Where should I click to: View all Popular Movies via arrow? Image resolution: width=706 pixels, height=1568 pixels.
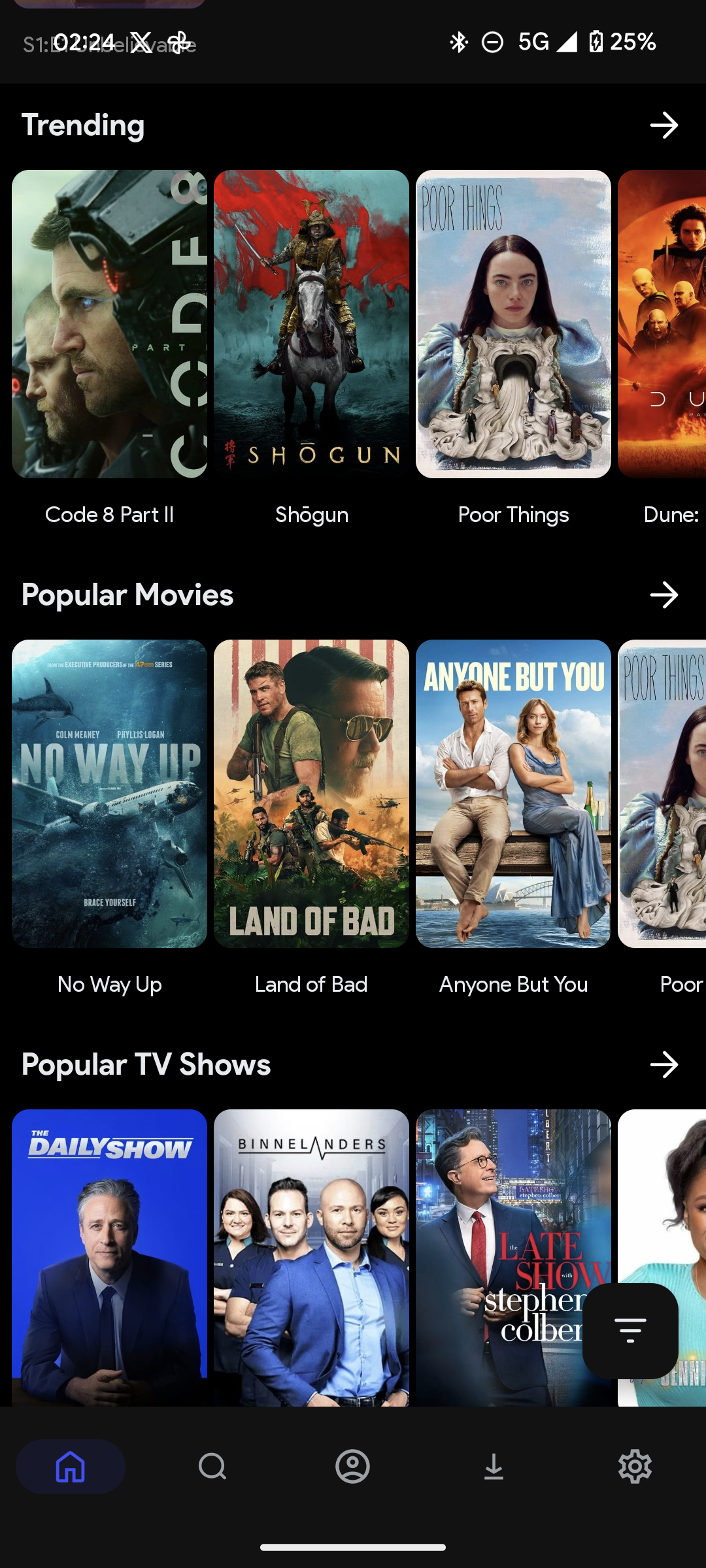pos(664,595)
